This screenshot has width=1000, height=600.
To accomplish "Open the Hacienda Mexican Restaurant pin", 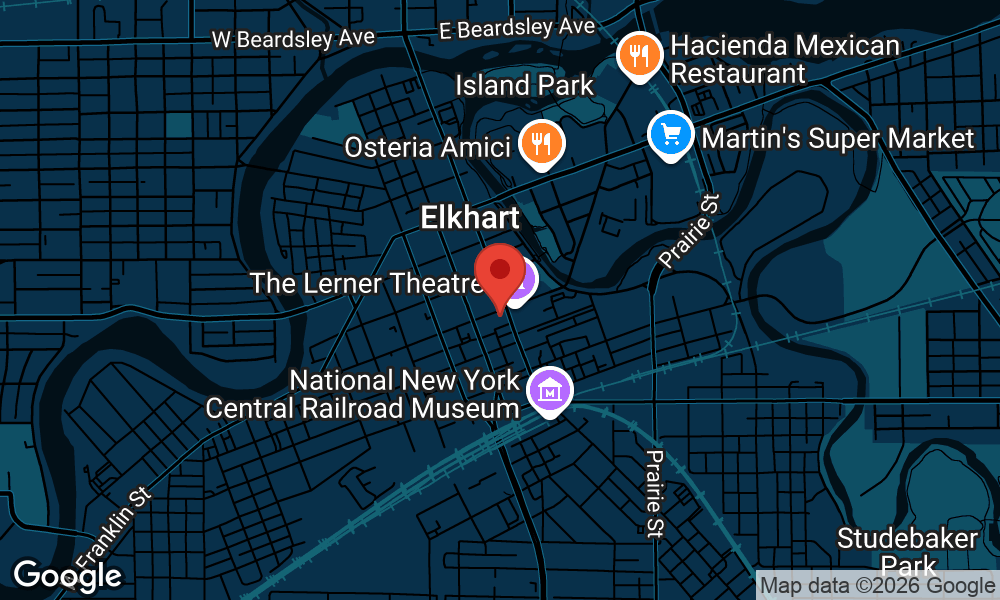I will click(x=640, y=56).
